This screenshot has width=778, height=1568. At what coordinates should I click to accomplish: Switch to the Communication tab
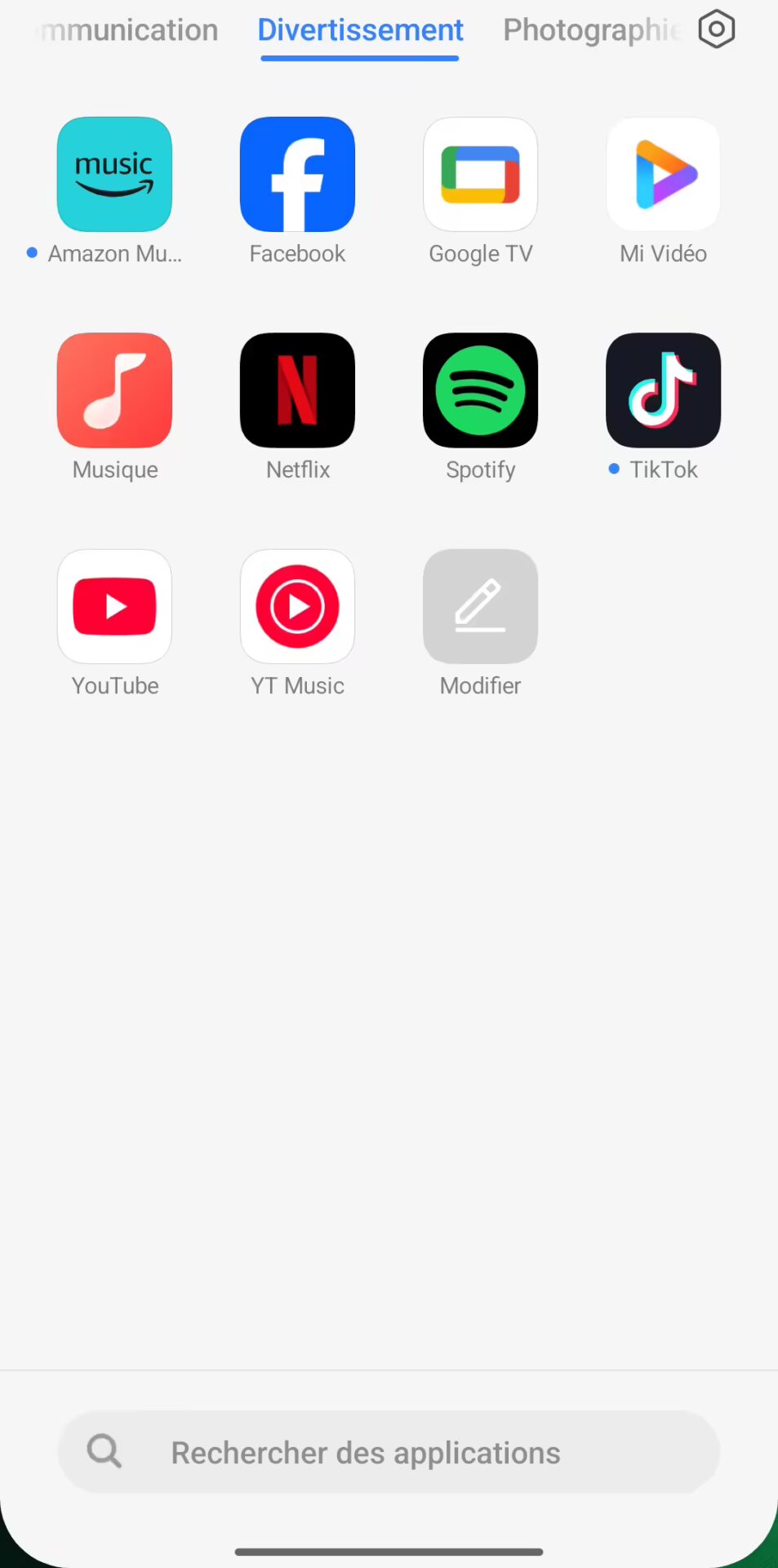[131, 30]
